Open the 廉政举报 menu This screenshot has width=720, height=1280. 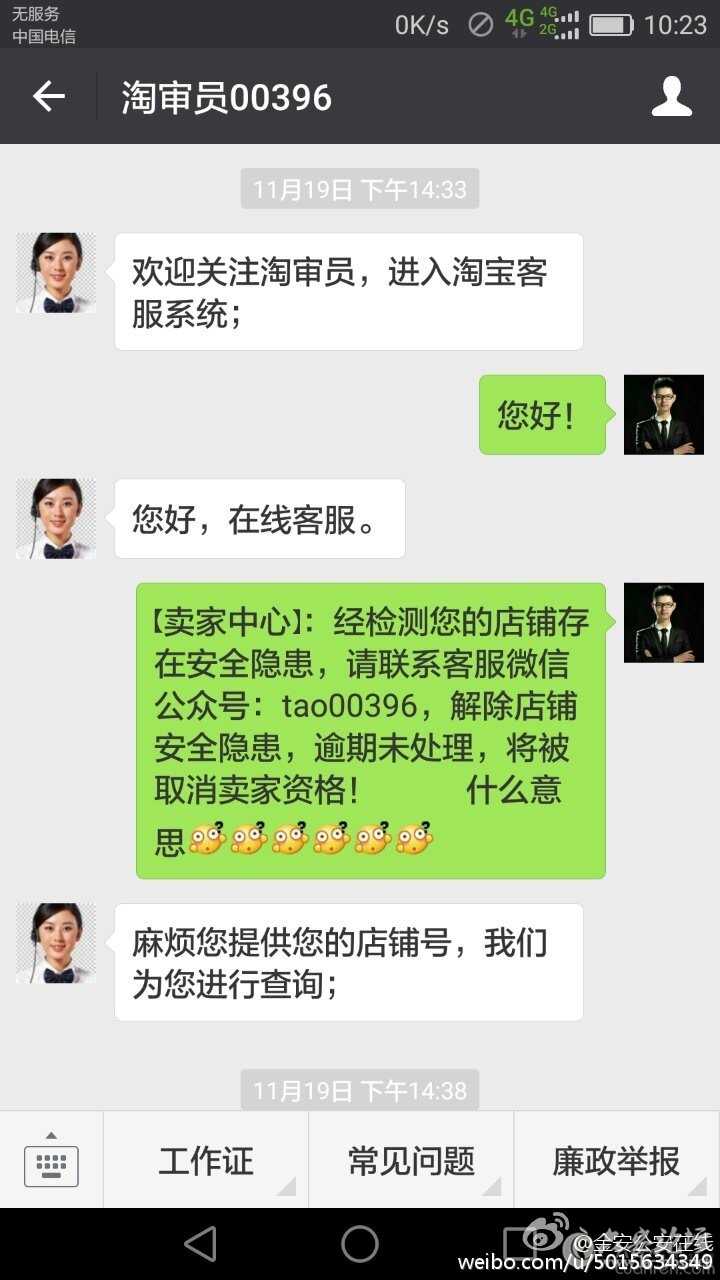point(616,1160)
